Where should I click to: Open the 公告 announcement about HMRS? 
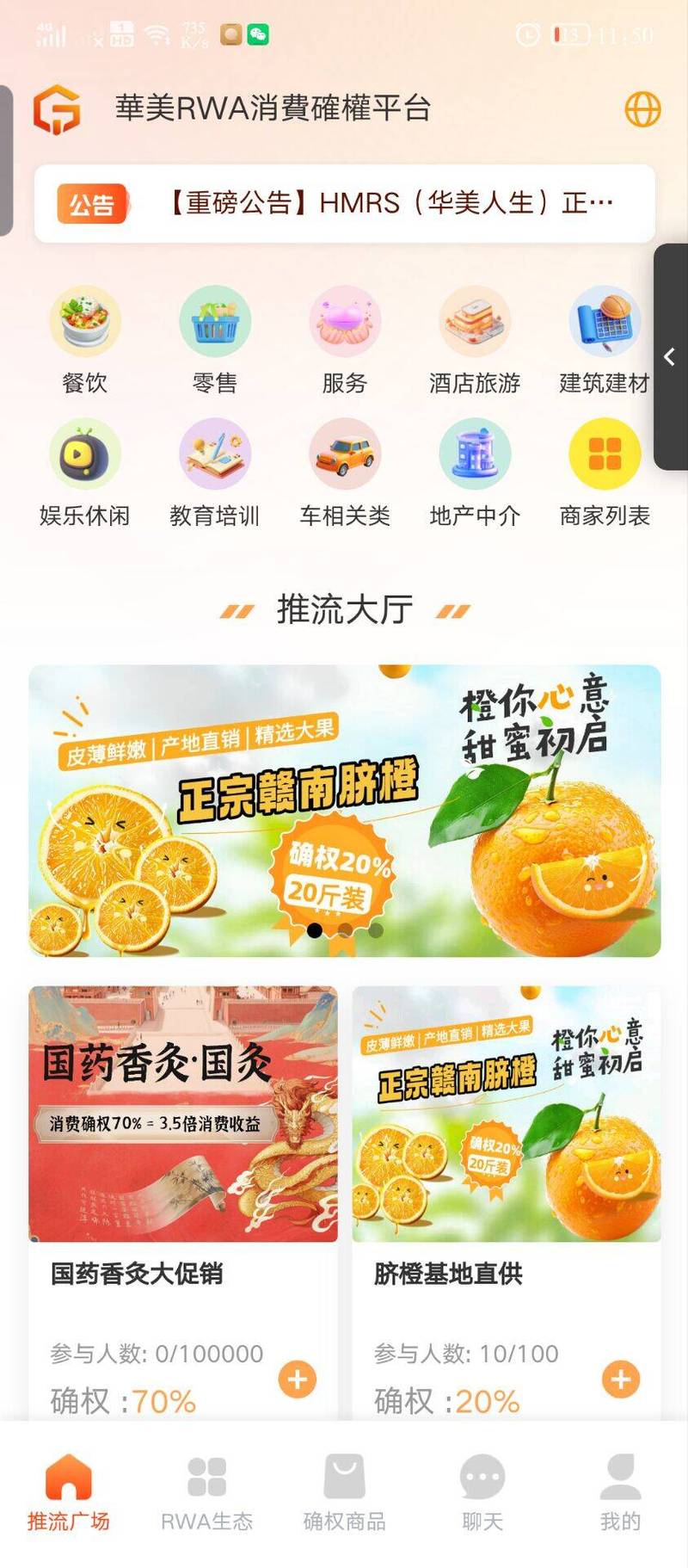pyautogui.click(x=389, y=203)
